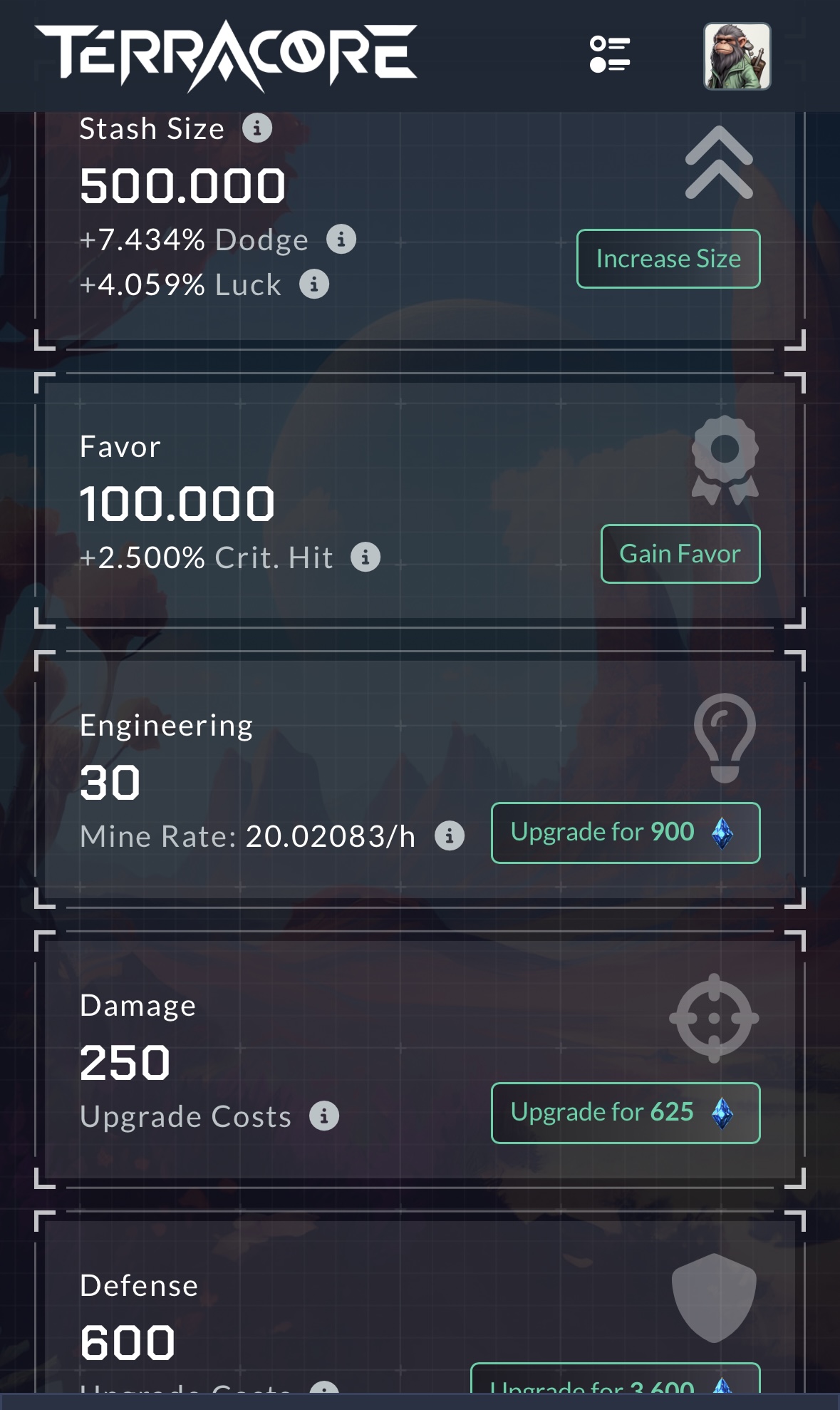Open the Dodge info icon
Viewport: 840px width, 1410px height.
pyautogui.click(x=341, y=240)
